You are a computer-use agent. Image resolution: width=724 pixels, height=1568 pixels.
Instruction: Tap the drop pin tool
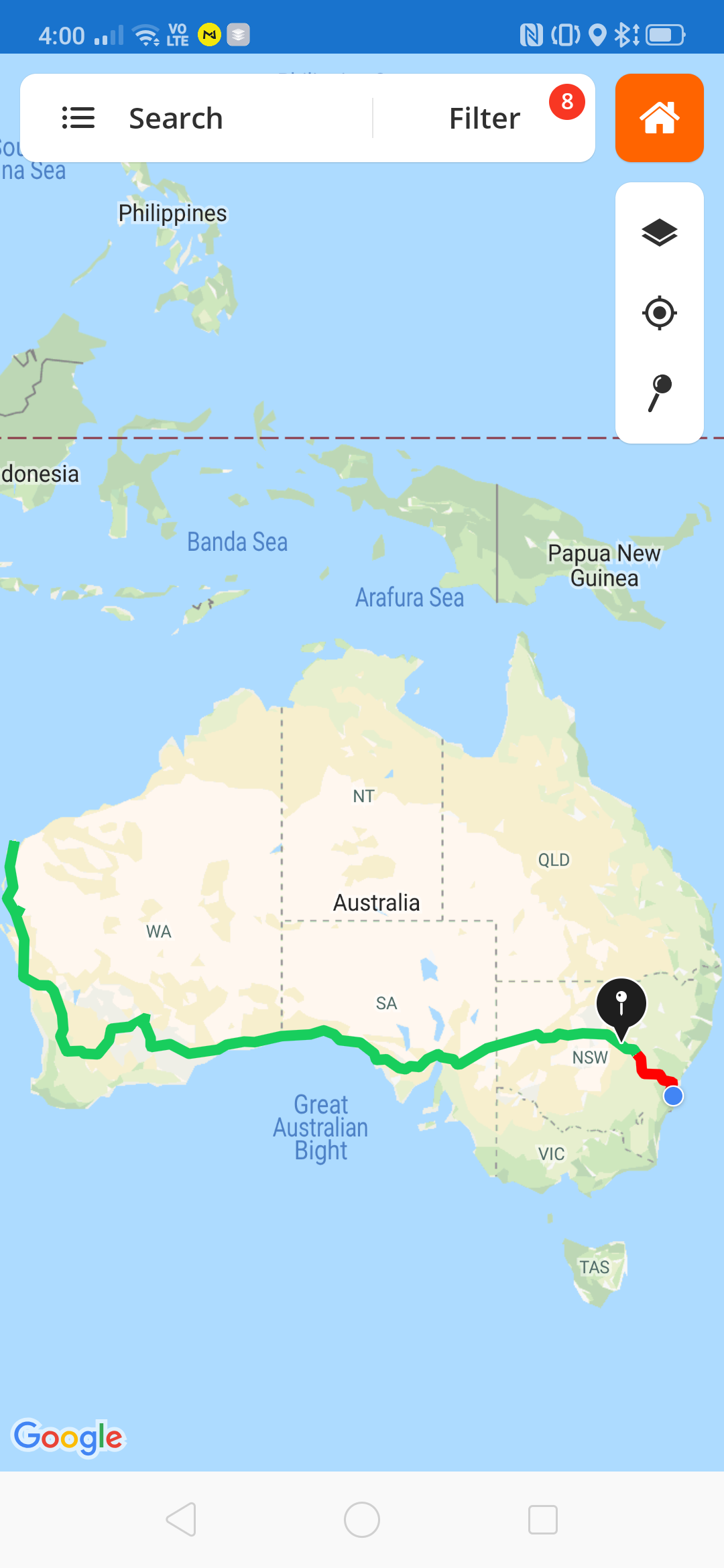click(659, 392)
